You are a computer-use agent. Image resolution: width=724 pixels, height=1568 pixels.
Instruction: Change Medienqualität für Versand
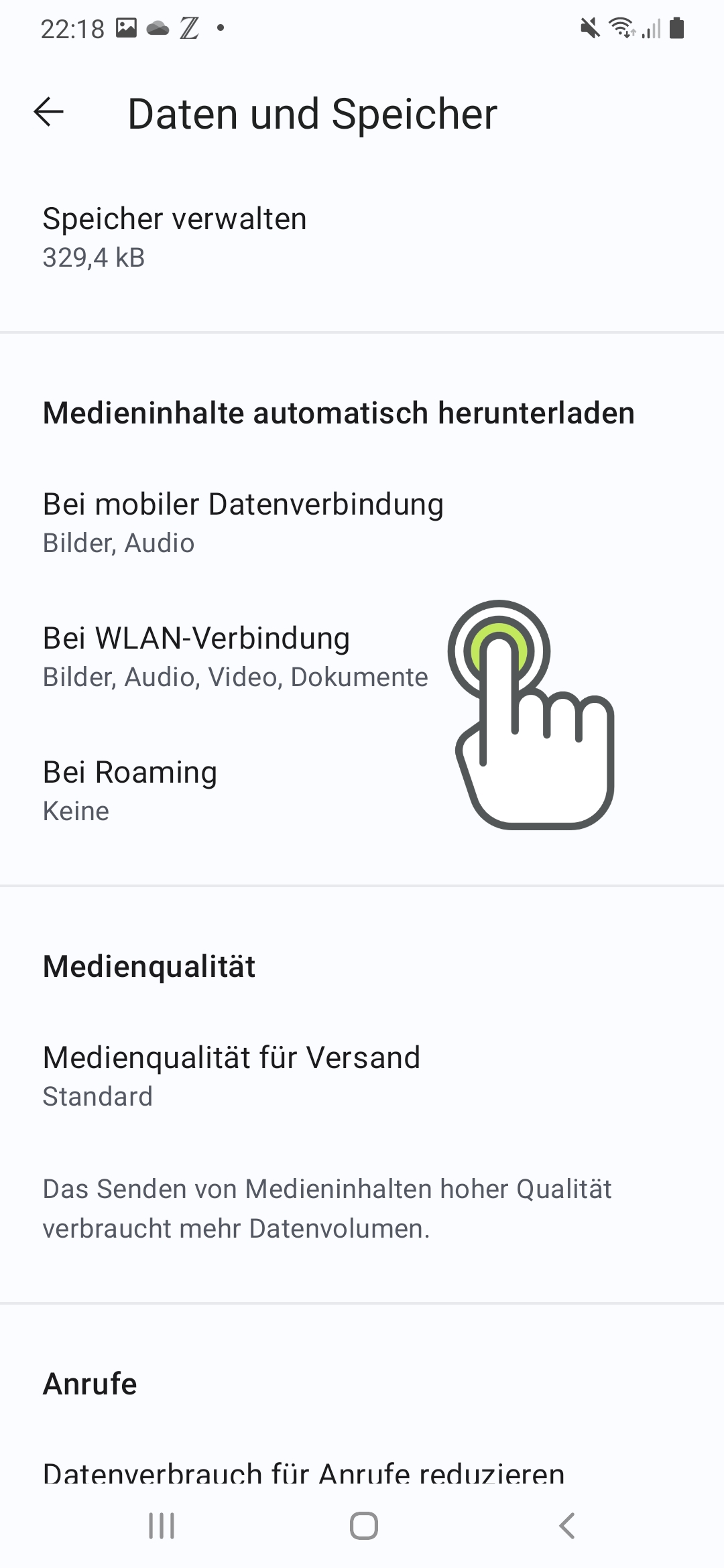(x=362, y=1077)
